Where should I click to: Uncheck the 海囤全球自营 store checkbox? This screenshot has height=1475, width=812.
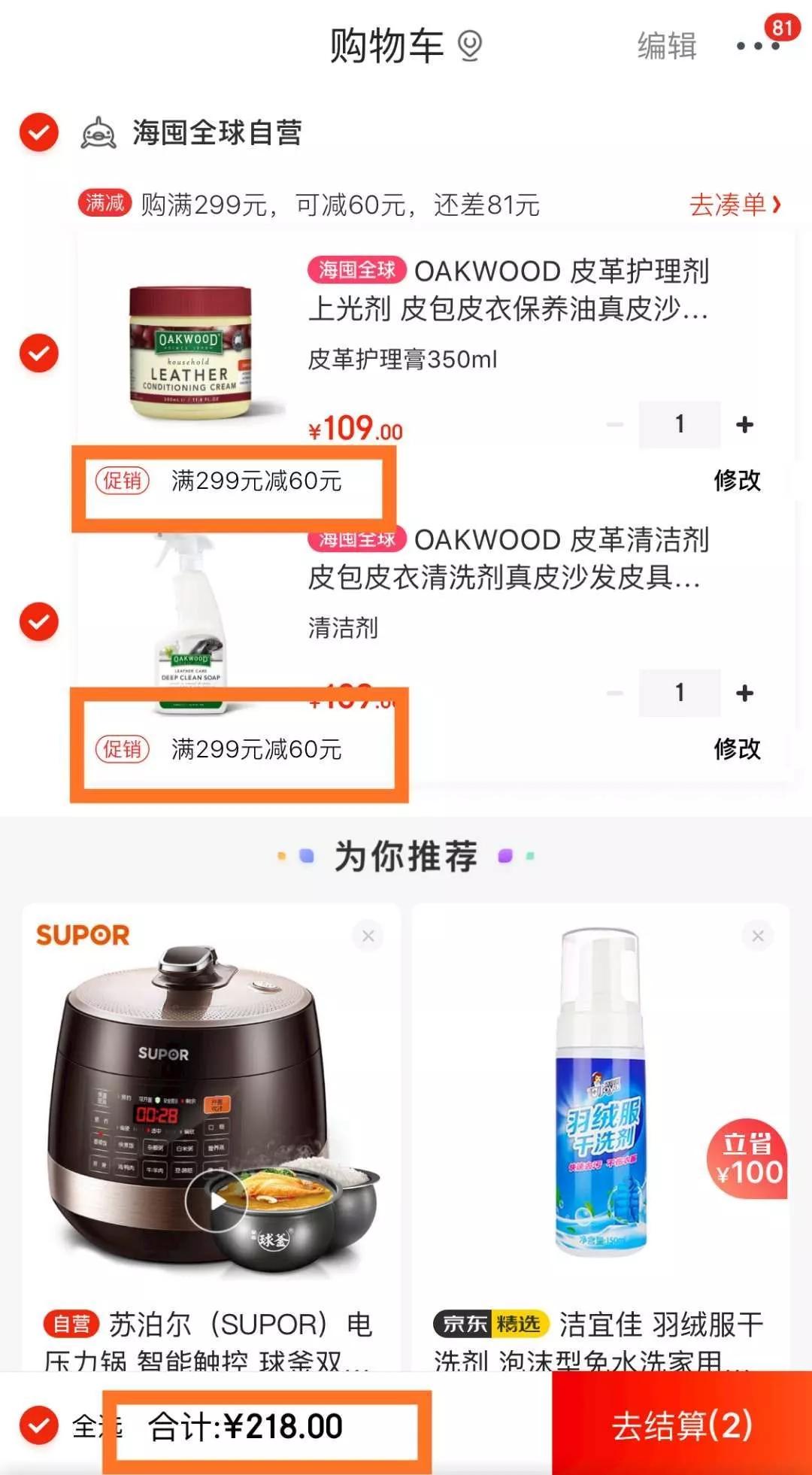point(38,133)
